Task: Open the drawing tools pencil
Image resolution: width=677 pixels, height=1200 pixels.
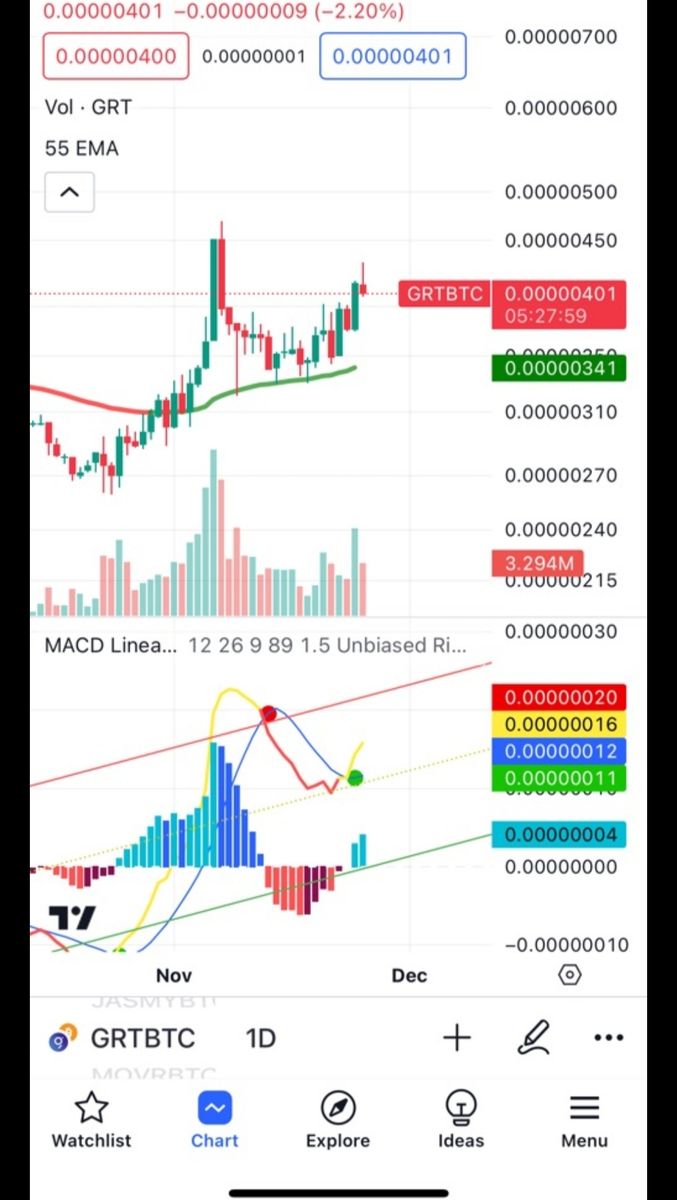Action: 534,1038
